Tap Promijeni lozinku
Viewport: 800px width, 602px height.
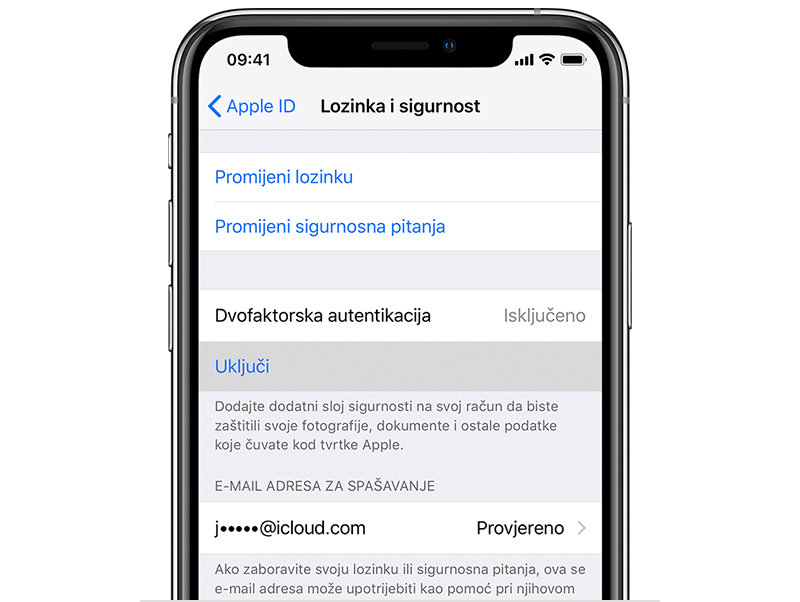284,177
